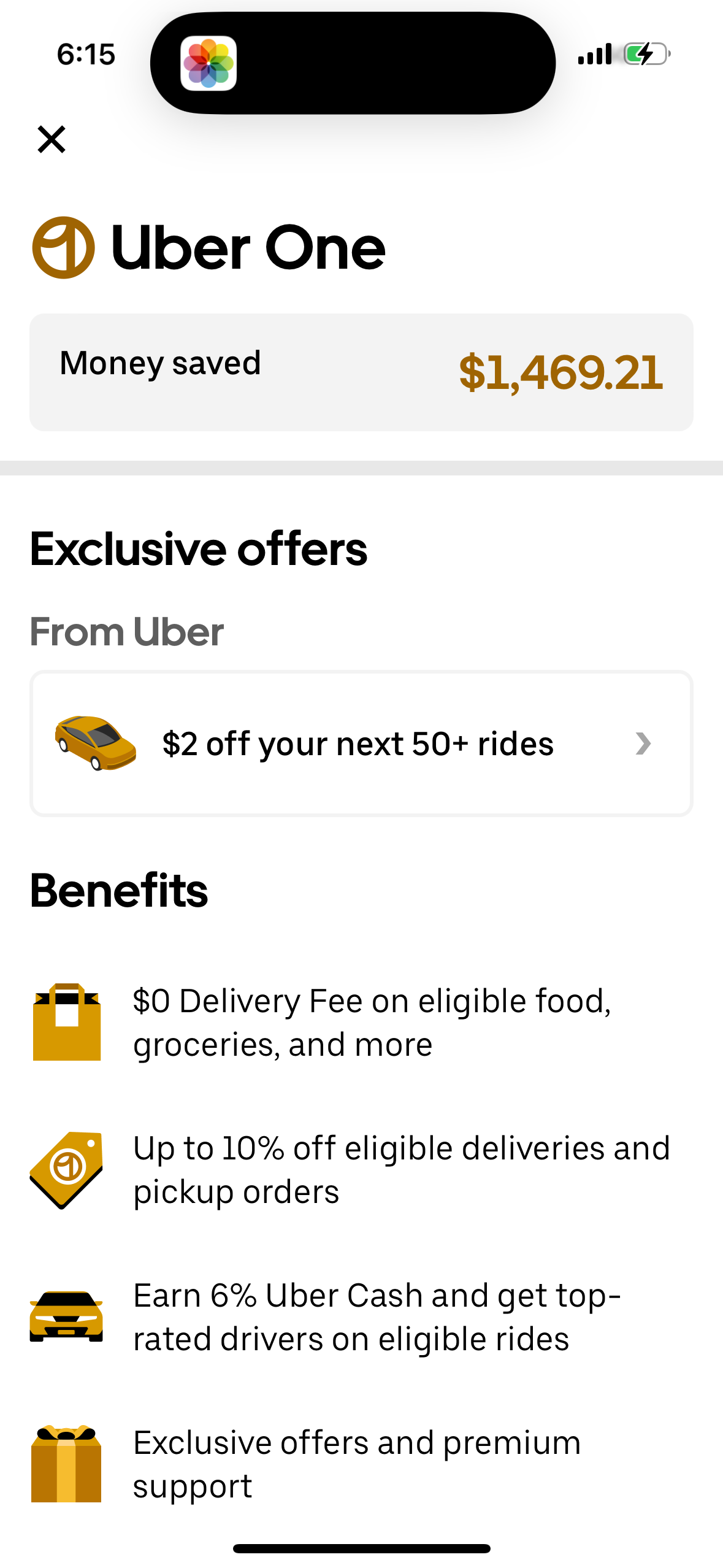Screen dimensions: 723x1568
Task: Tap the clock showing 6:15
Action: point(85,54)
